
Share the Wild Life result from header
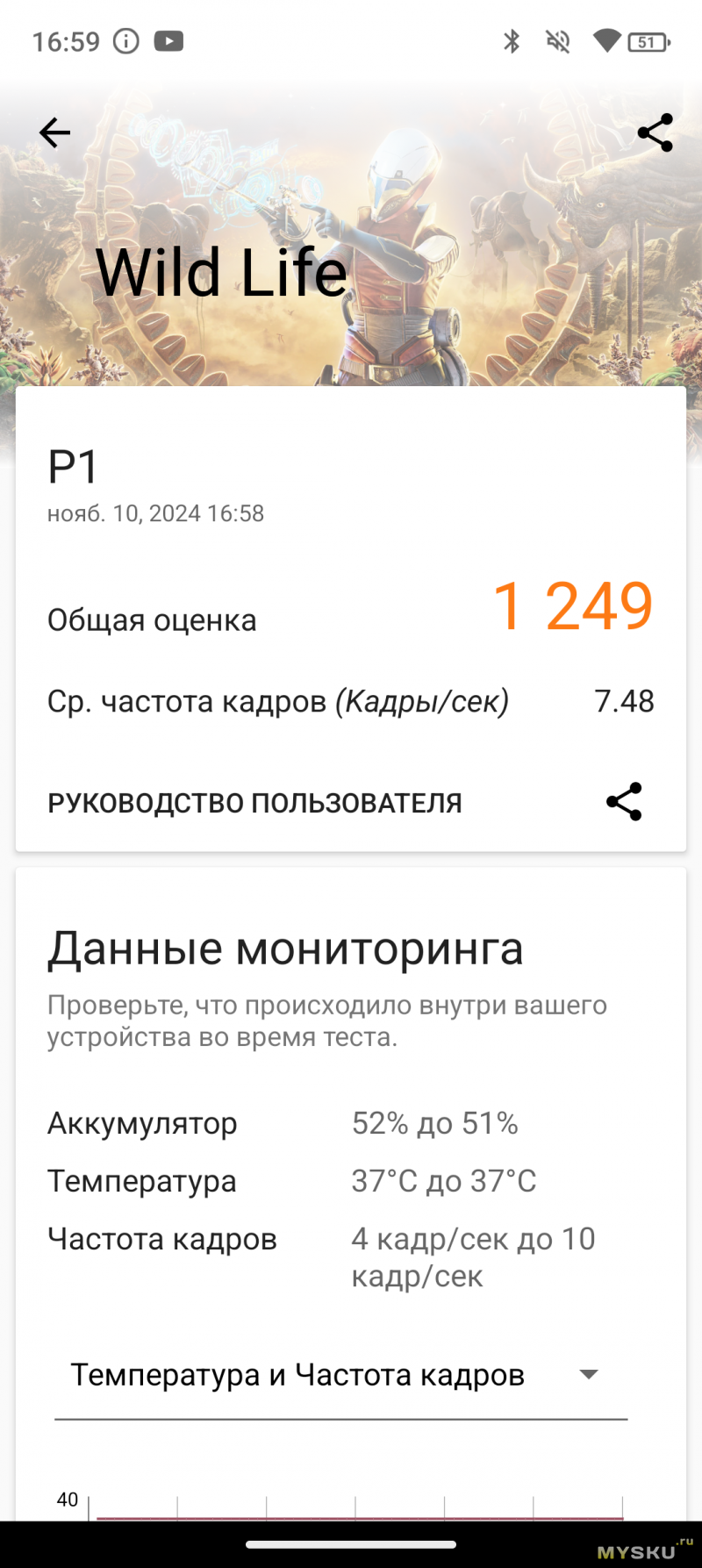pos(655,133)
